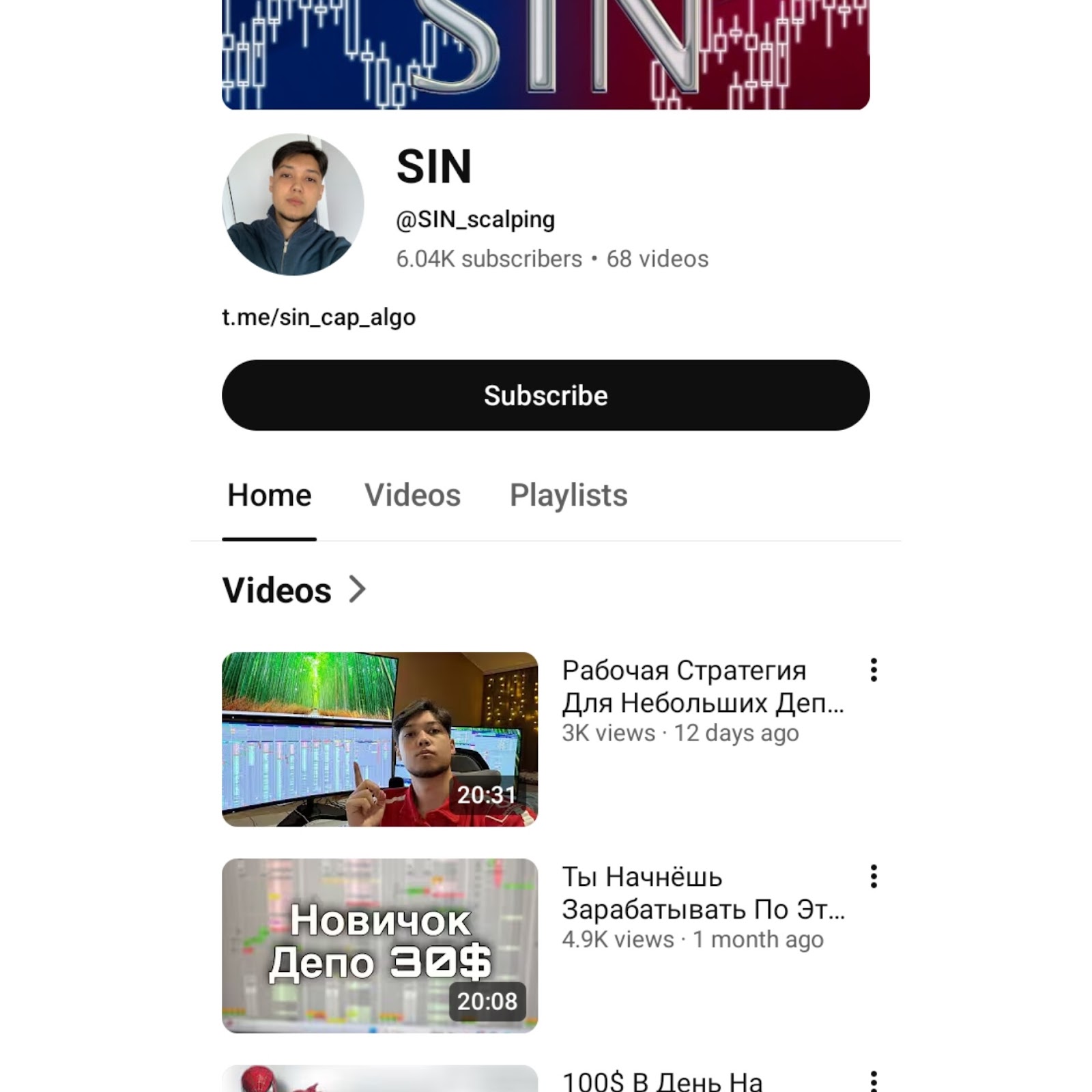Open options for 'Рабочая Стратегия' video
Screen dimensions: 1092x1092
tap(873, 670)
